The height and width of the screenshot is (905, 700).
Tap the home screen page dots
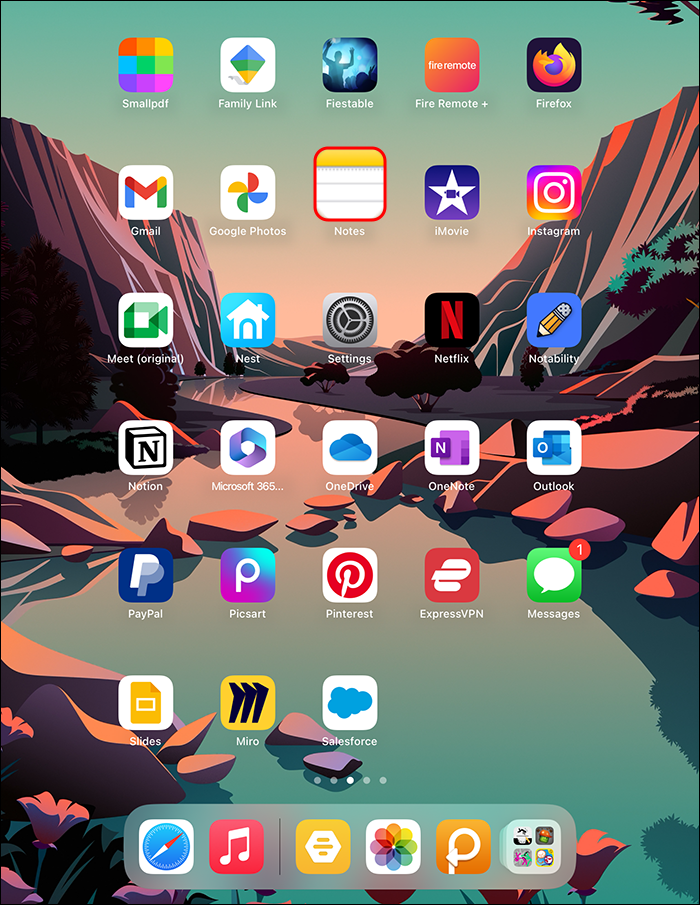(x=350, y=779)
